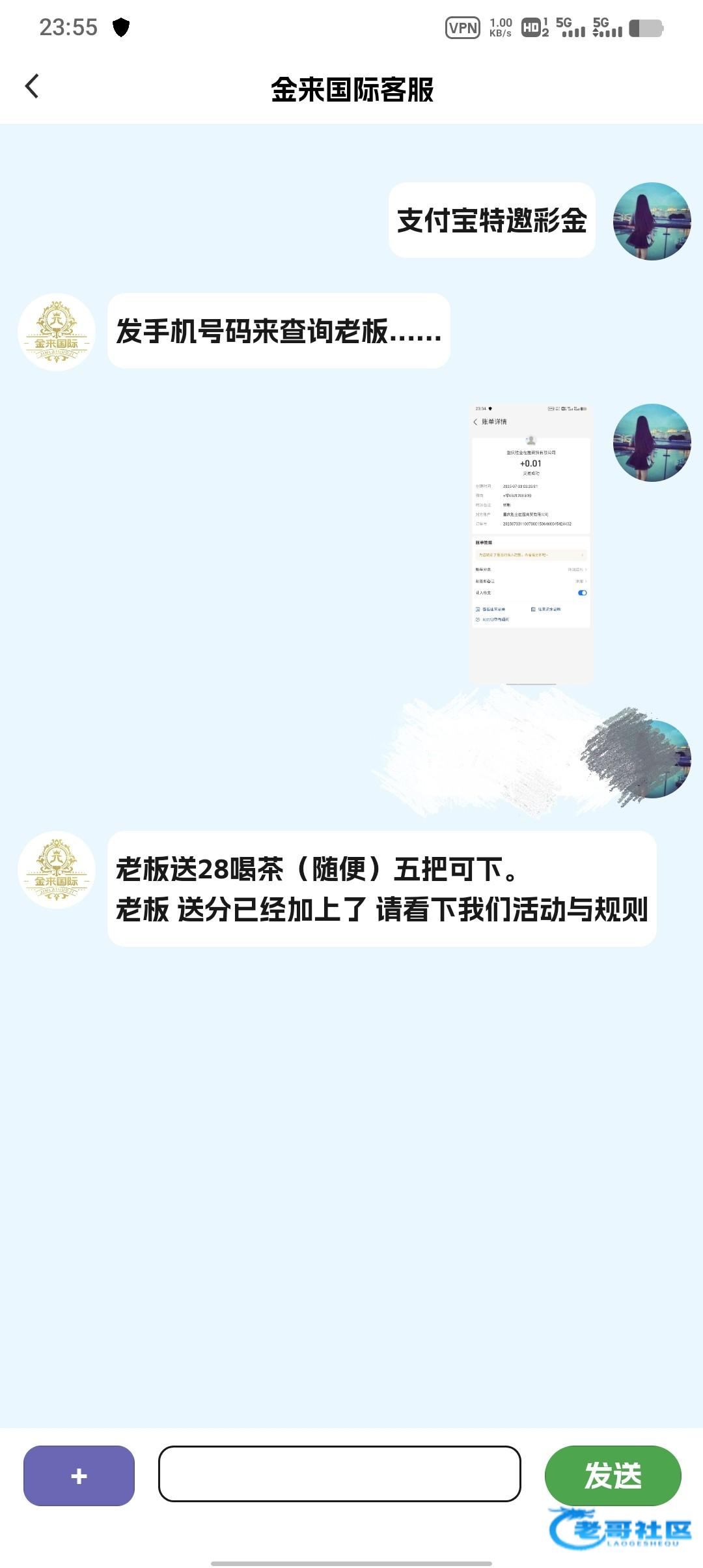Viewport: 703px width, 1568px height.
Task: Open the plus attachment button
Action: [x=79, y=1476]
